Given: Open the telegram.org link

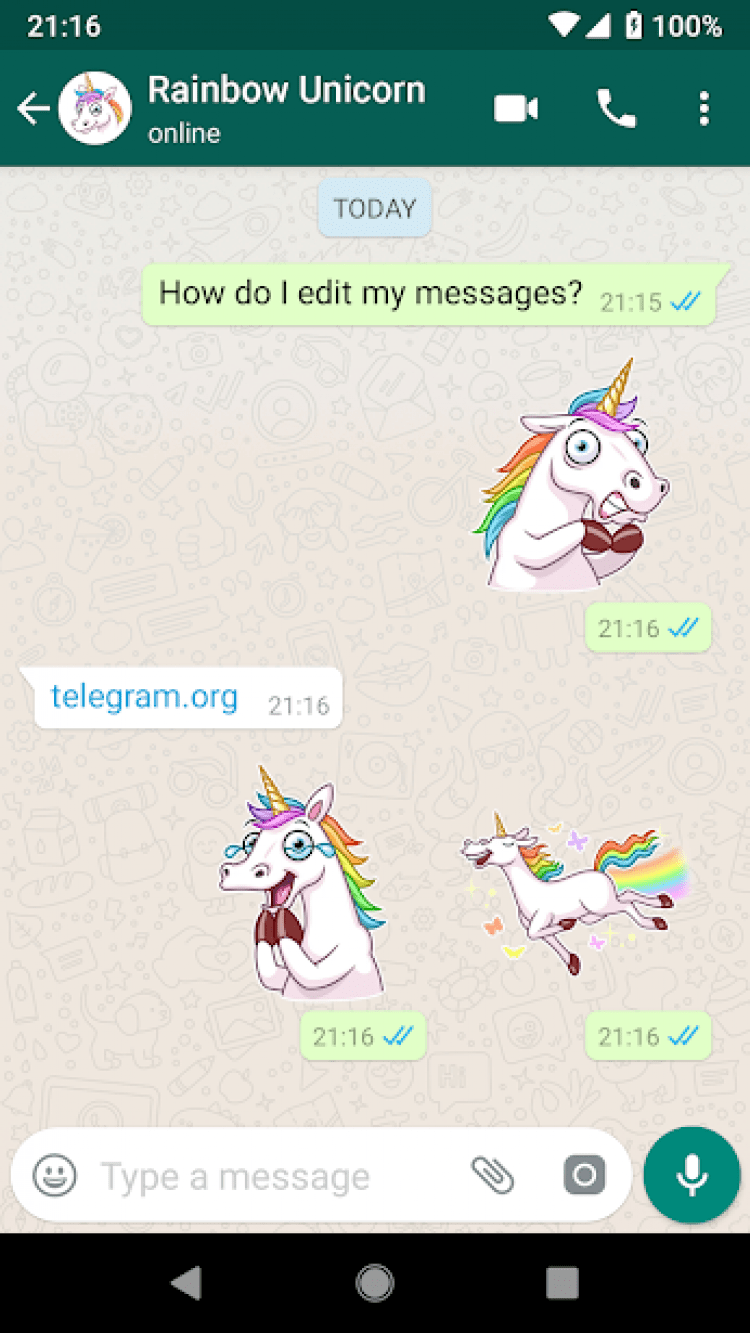Looking at the screenshot, I should 144,696.
